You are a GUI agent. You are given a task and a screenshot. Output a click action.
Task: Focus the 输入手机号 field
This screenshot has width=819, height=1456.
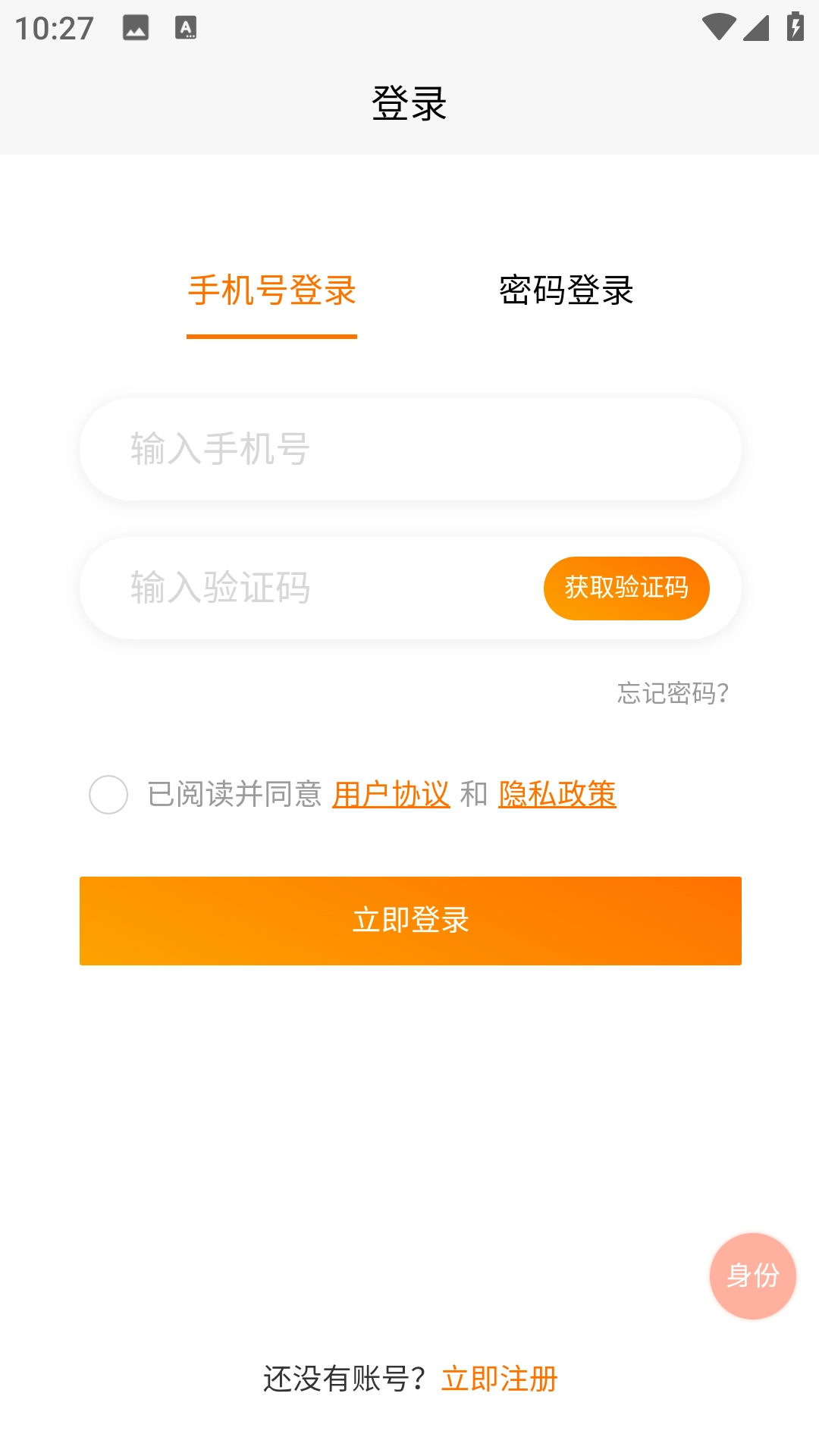tap(409, 449)
